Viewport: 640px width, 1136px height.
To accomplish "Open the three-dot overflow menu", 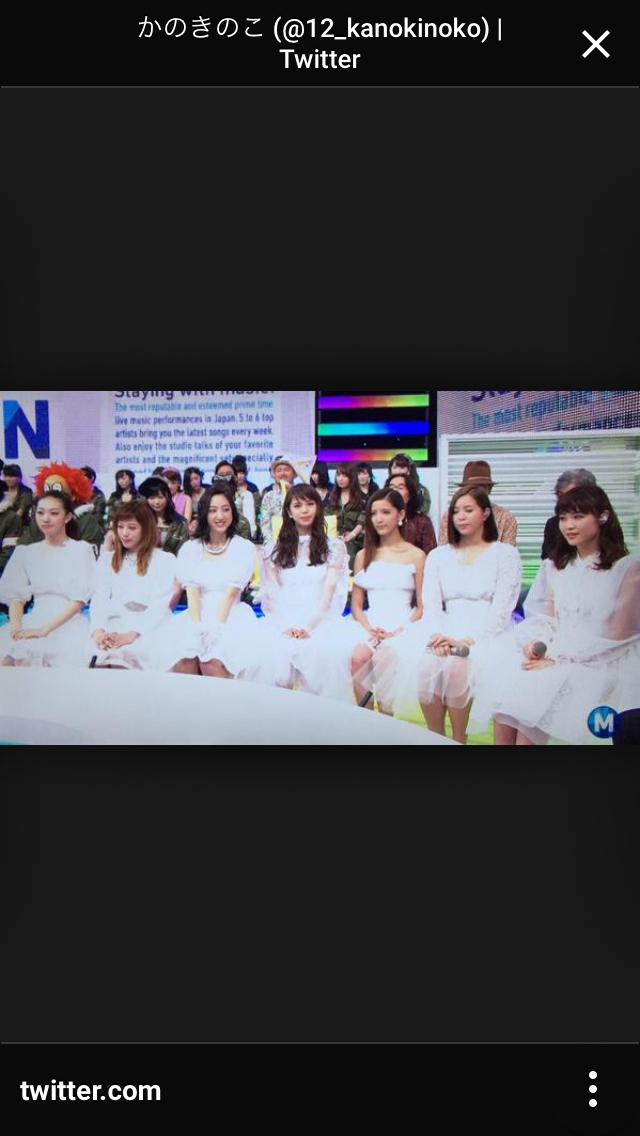I will click(x=593, y=1089).
